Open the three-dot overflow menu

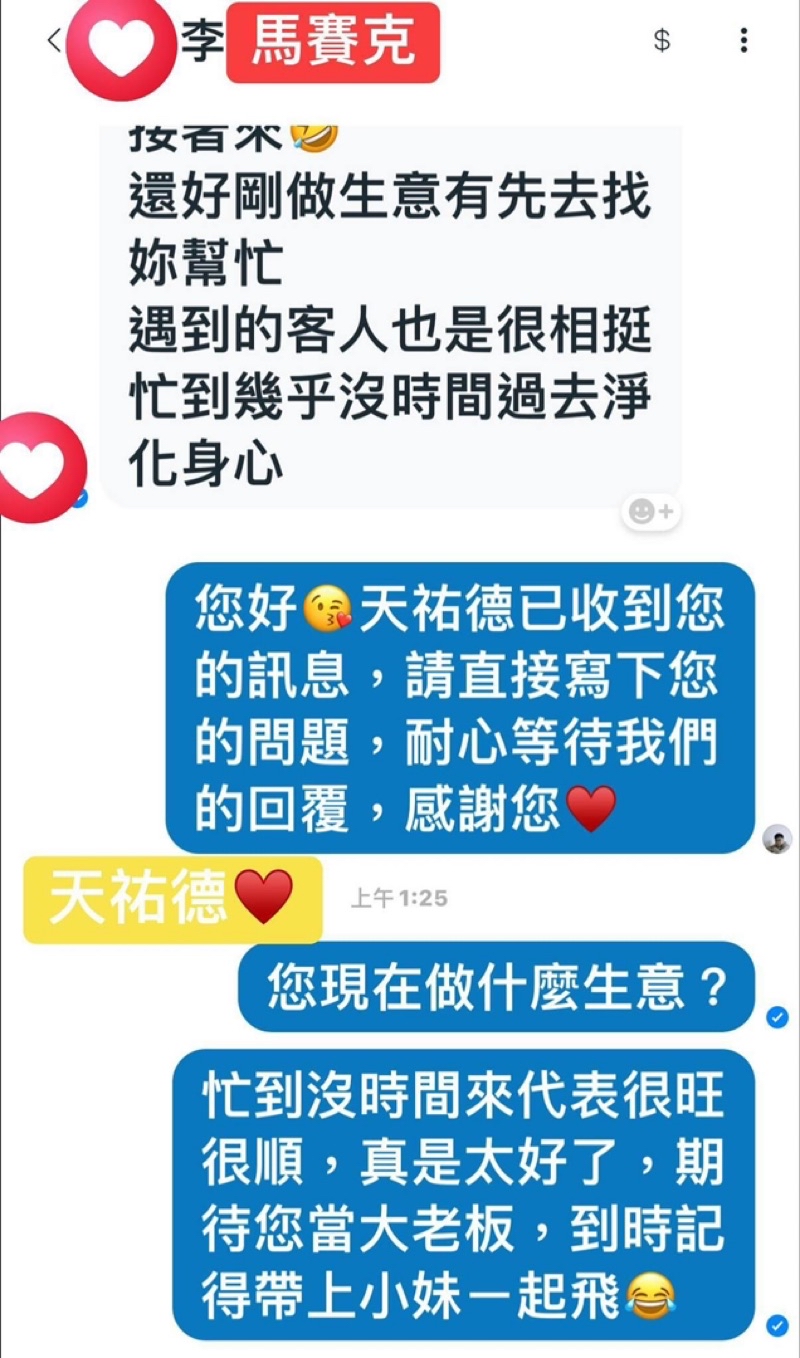[744, 41]
